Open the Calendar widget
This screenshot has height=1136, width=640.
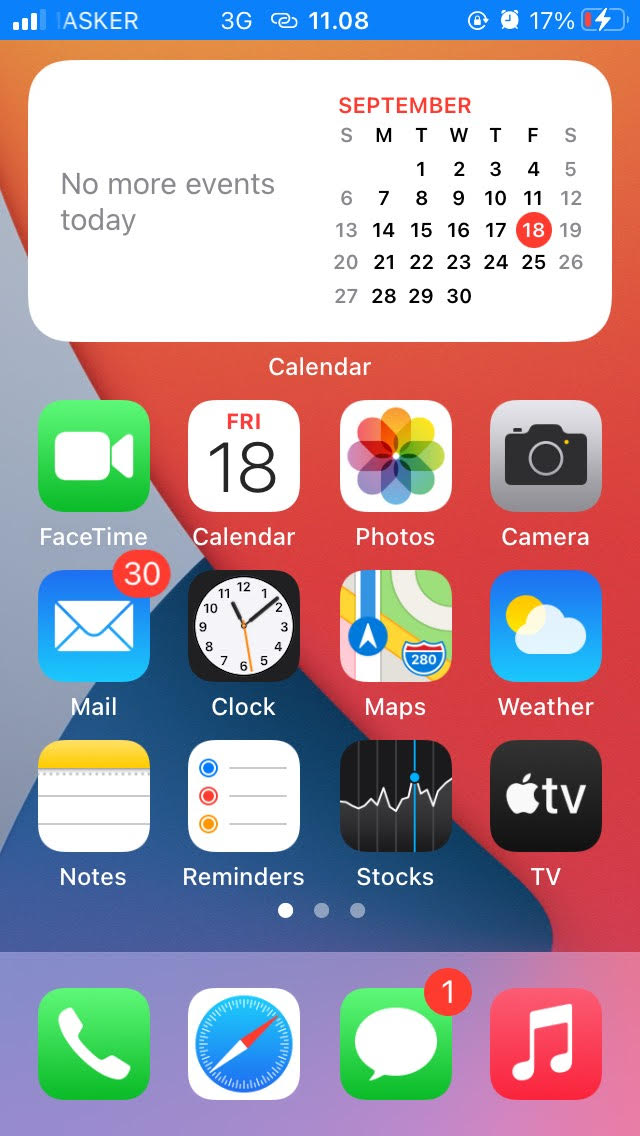pyautogui.click(x=320, y=201)
